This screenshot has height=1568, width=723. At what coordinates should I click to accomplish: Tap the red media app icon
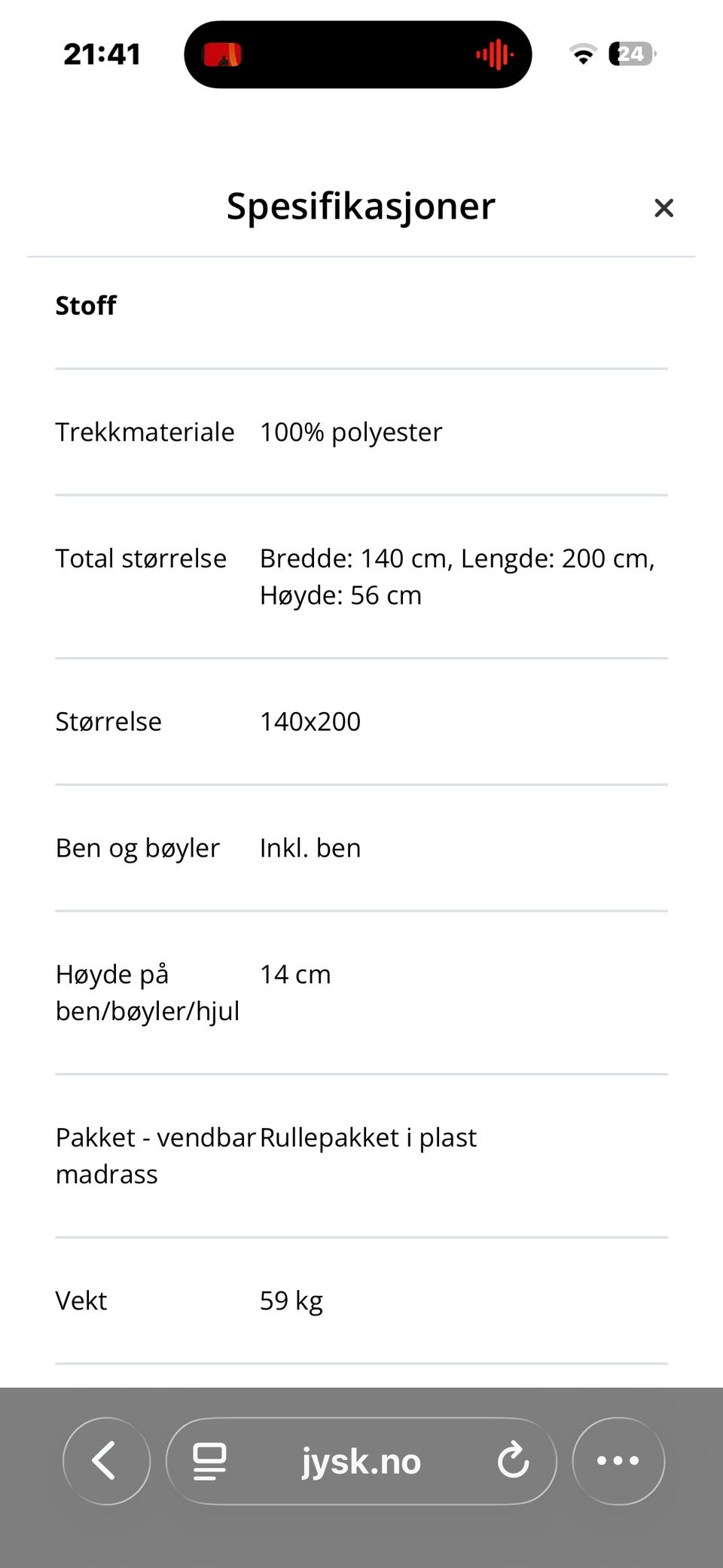coord(222,54)
